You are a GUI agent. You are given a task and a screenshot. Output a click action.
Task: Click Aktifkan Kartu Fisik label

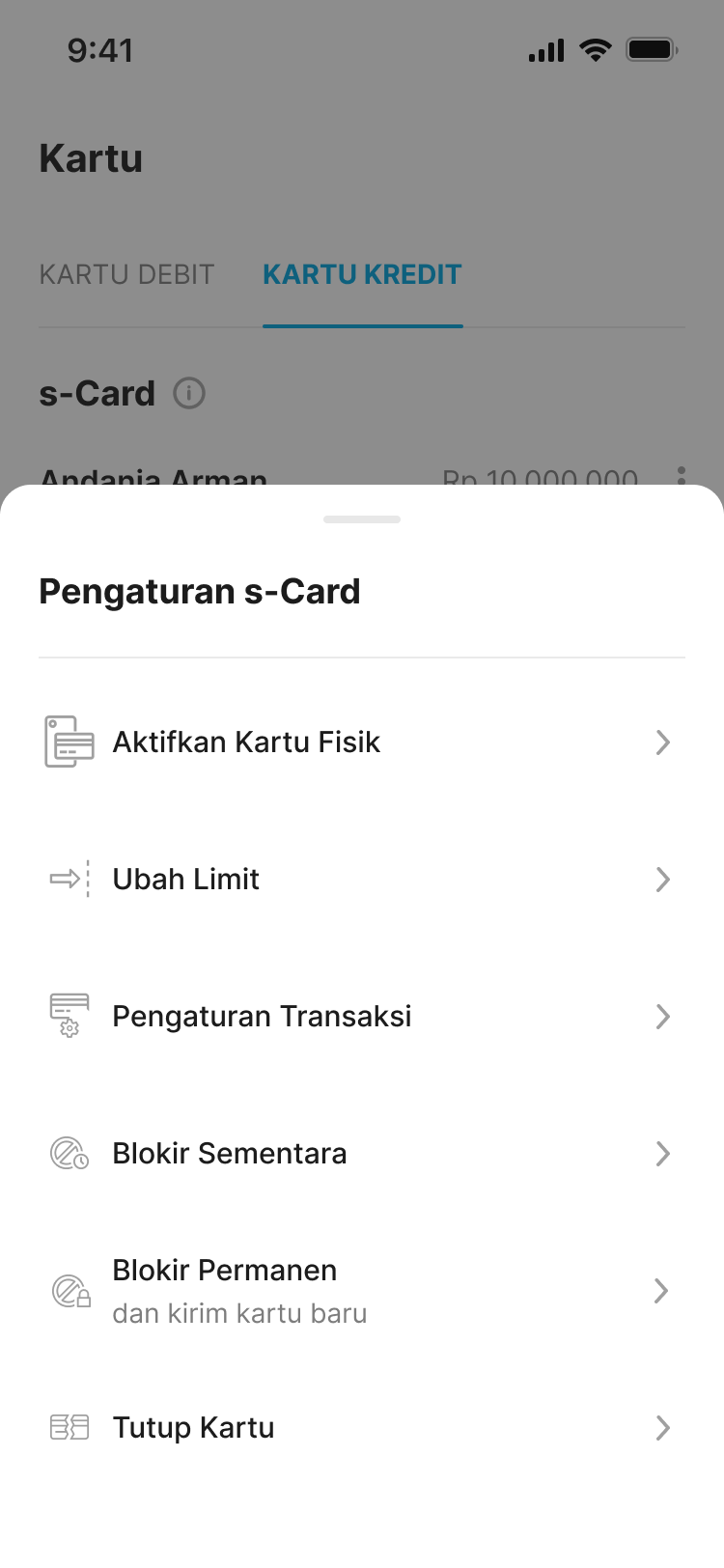tap(246, 742)
